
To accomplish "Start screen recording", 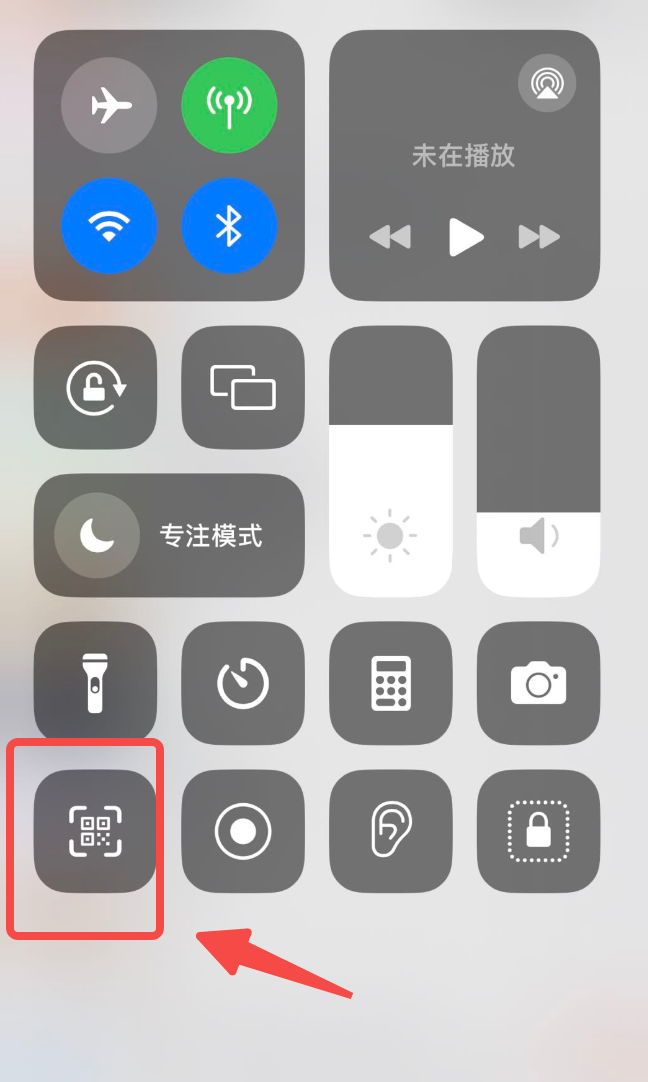I will point(243,831).
